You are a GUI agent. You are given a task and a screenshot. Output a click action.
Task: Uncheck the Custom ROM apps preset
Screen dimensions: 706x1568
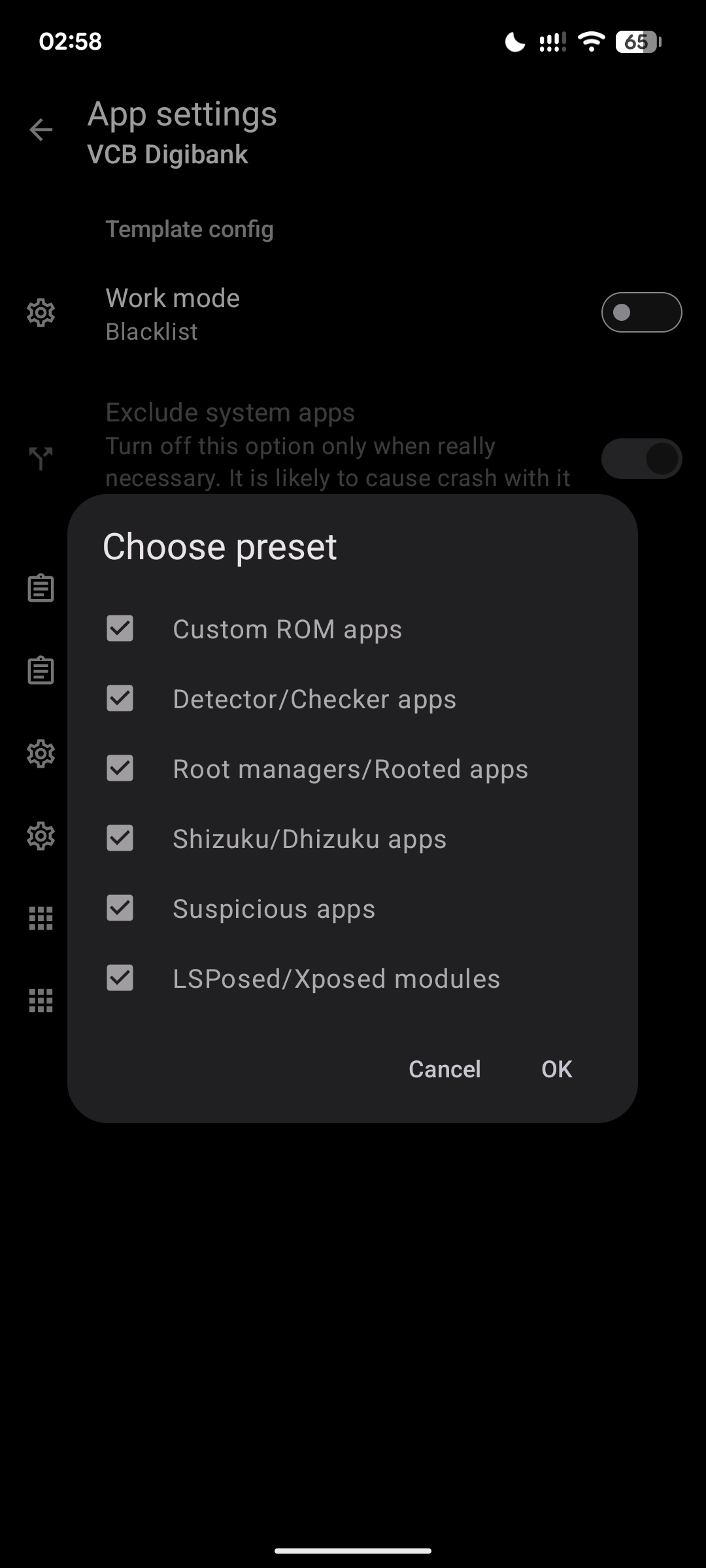(120, 629)
